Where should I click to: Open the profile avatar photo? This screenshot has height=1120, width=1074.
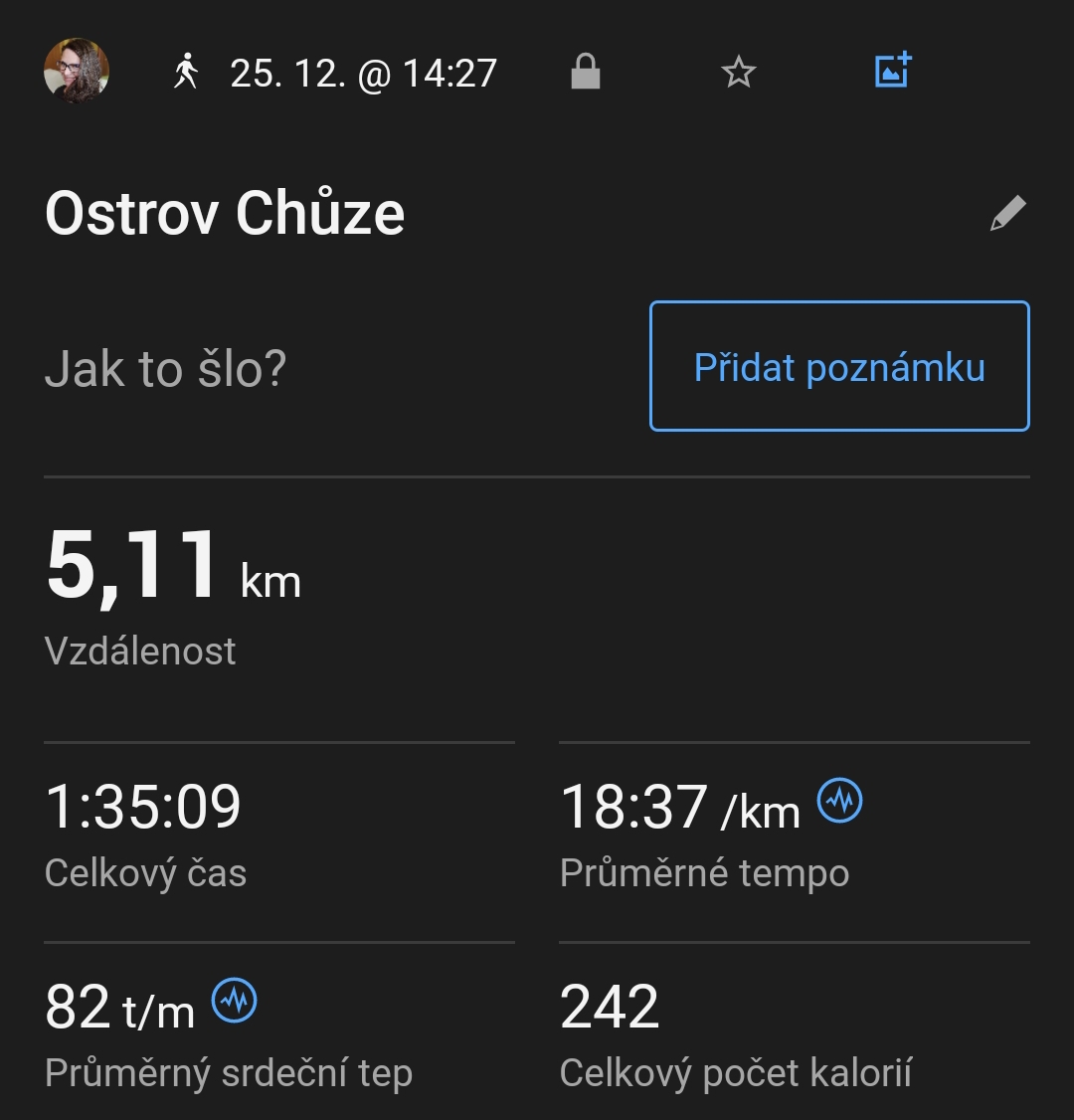coord(77,72)
